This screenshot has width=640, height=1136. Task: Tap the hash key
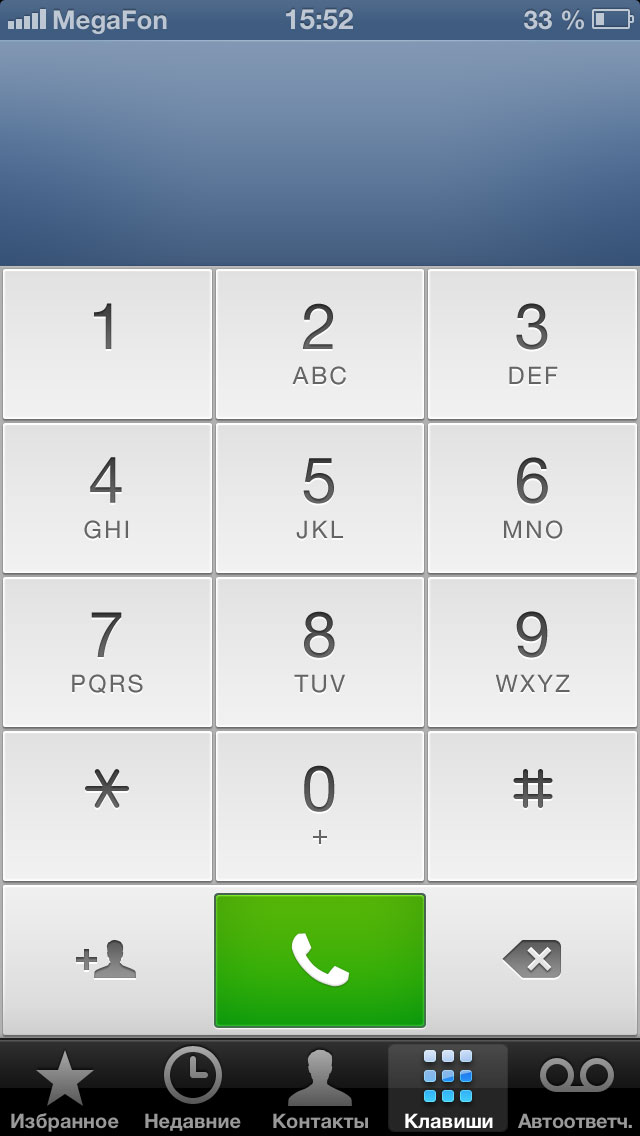(532, 806)
